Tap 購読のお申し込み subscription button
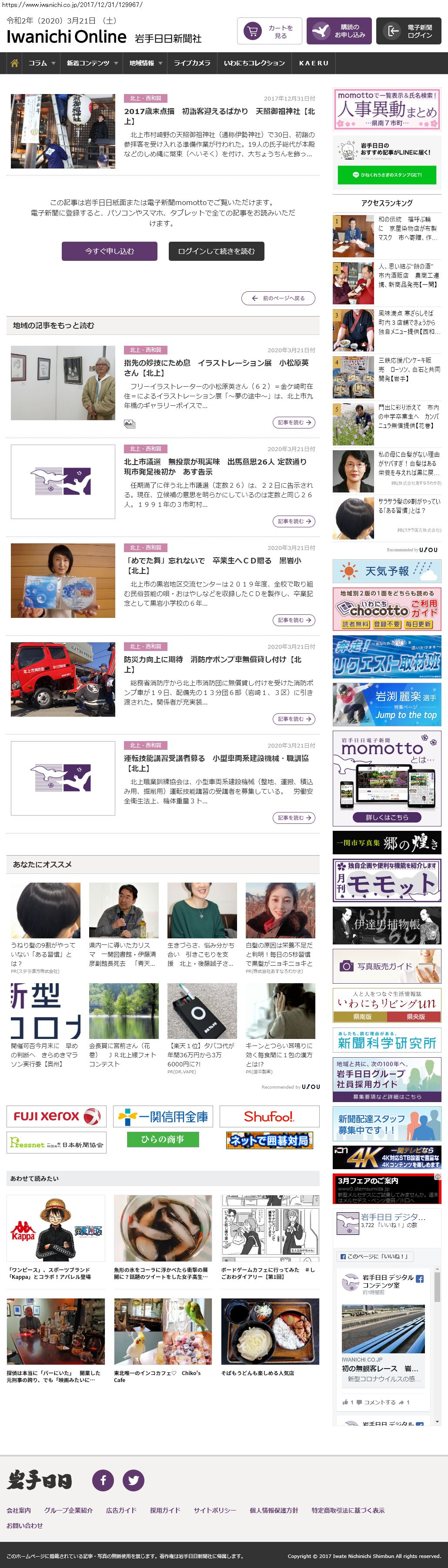 (x=338, y=32)
